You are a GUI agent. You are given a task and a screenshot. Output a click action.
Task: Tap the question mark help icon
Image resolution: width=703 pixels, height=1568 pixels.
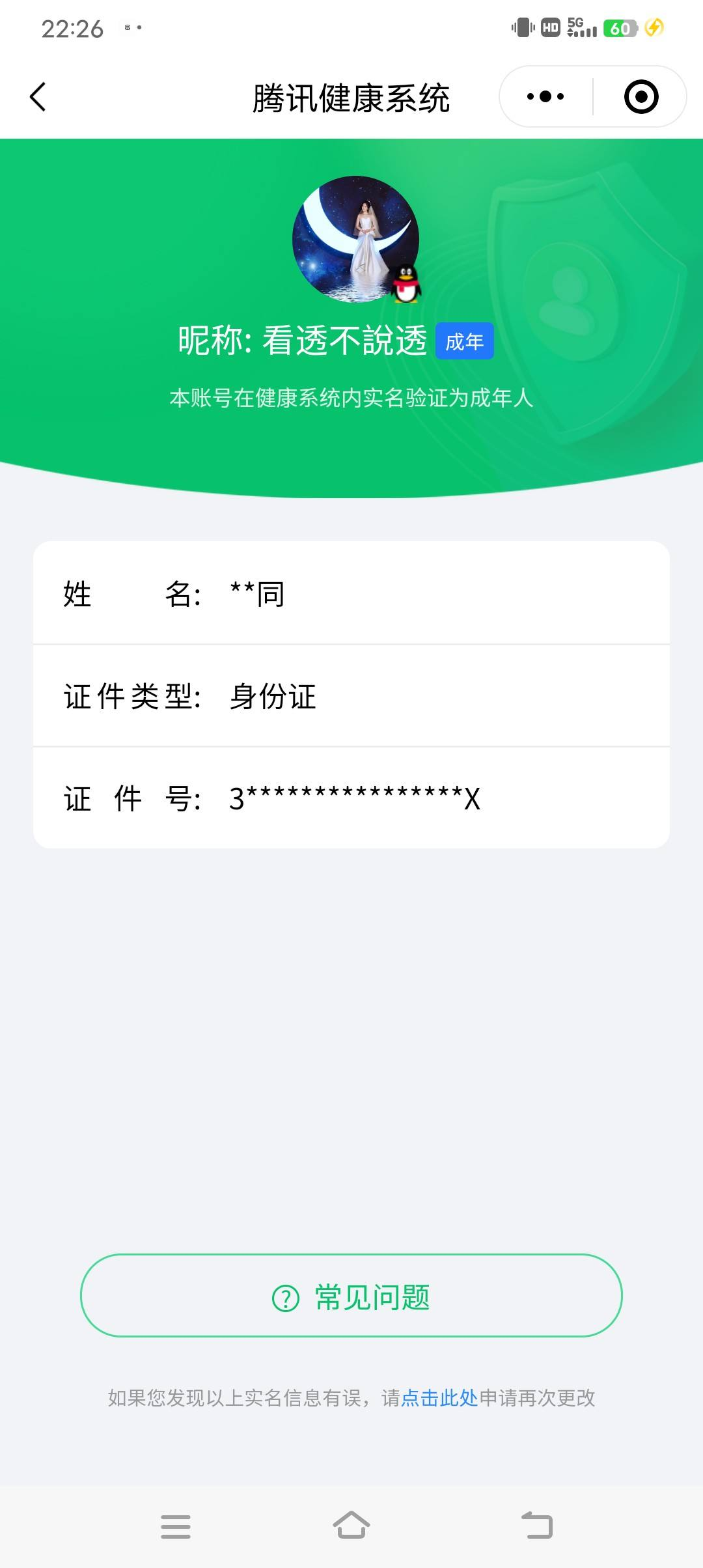click(x=283, y=1296)
